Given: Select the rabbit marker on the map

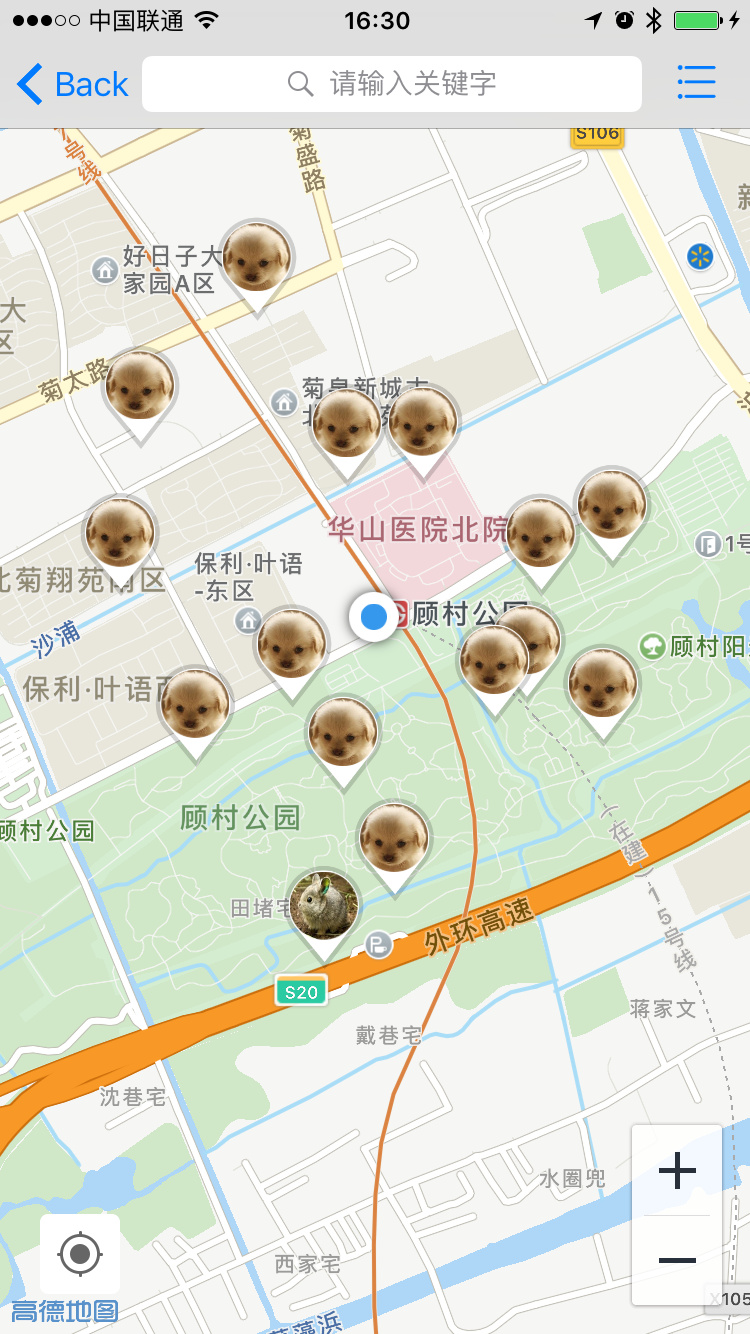Looking at the screenshot, I should pyautogui.click(x=323, y=906).
